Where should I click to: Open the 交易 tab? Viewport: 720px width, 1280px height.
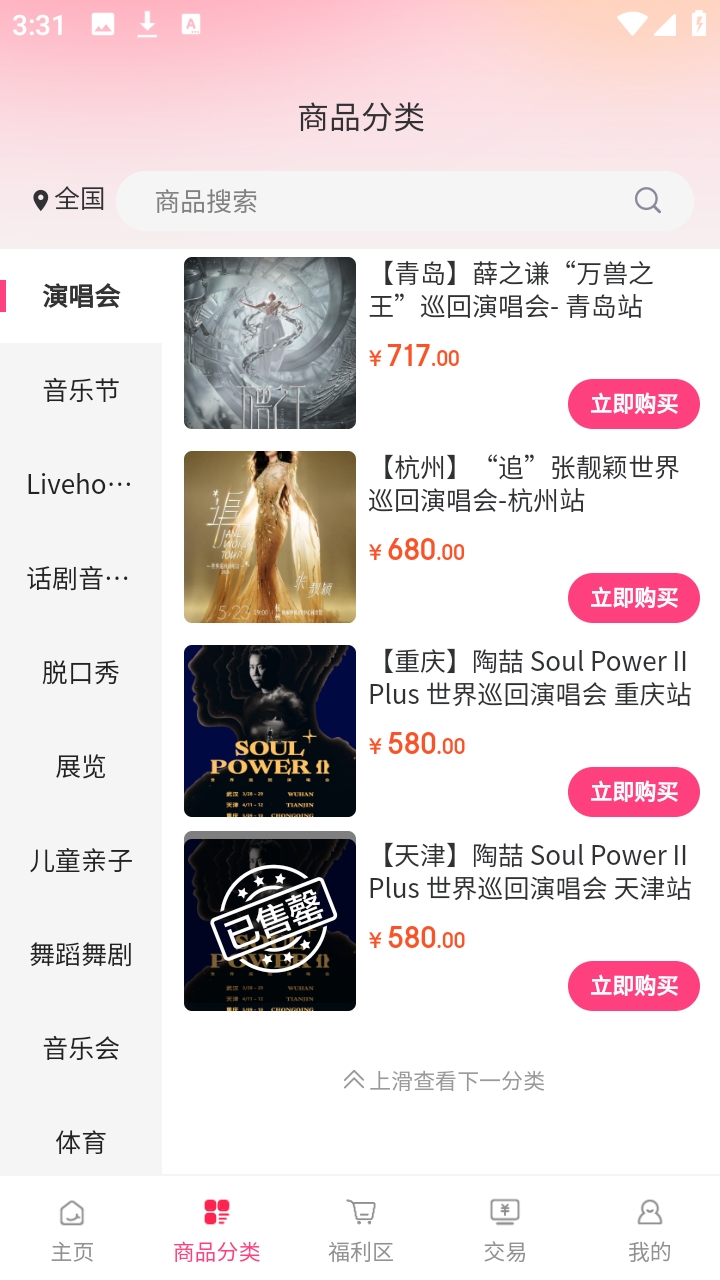(504, 1230)
